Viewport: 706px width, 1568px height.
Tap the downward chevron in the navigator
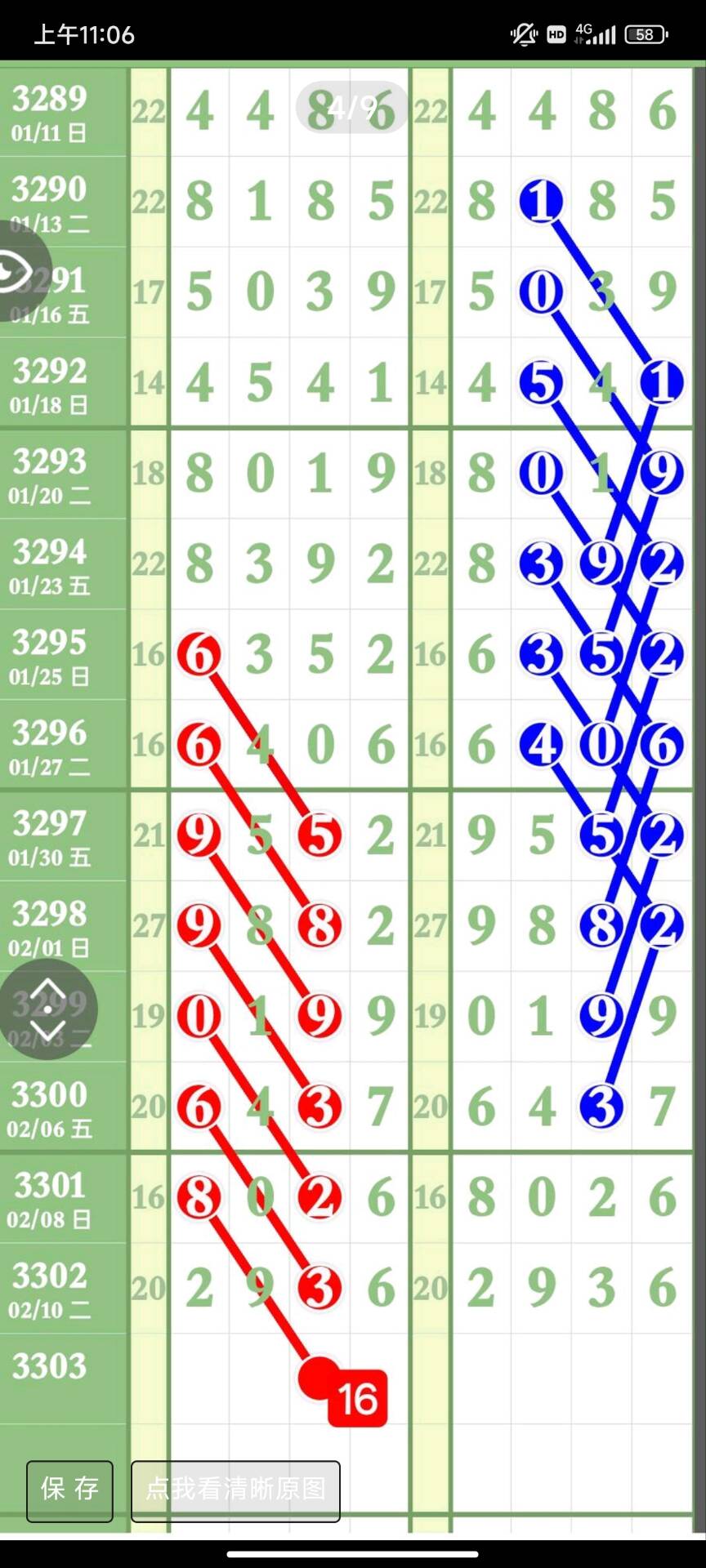(49, 1031)
